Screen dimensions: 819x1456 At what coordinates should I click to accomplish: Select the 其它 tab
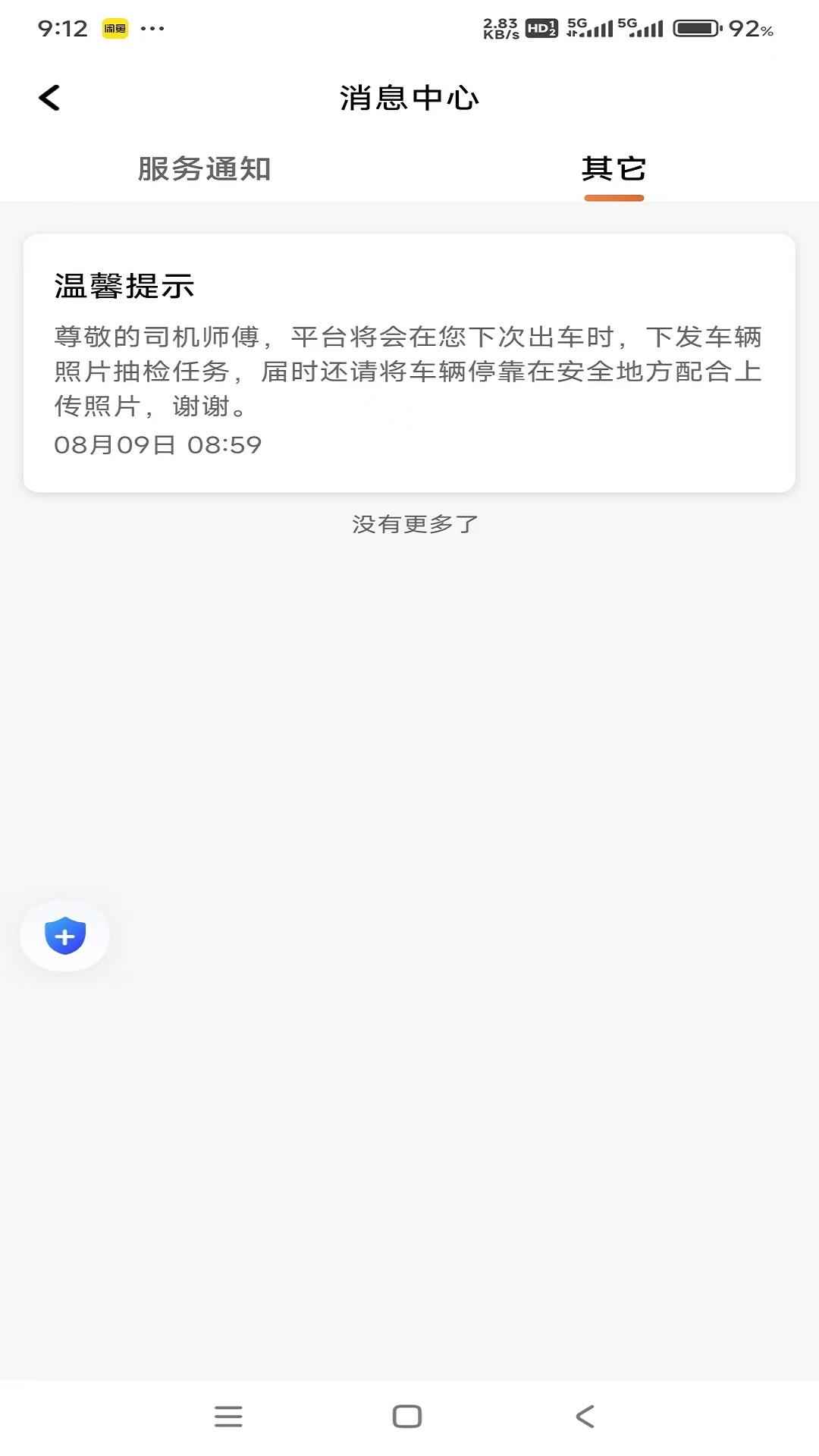(x=613, y=168)
